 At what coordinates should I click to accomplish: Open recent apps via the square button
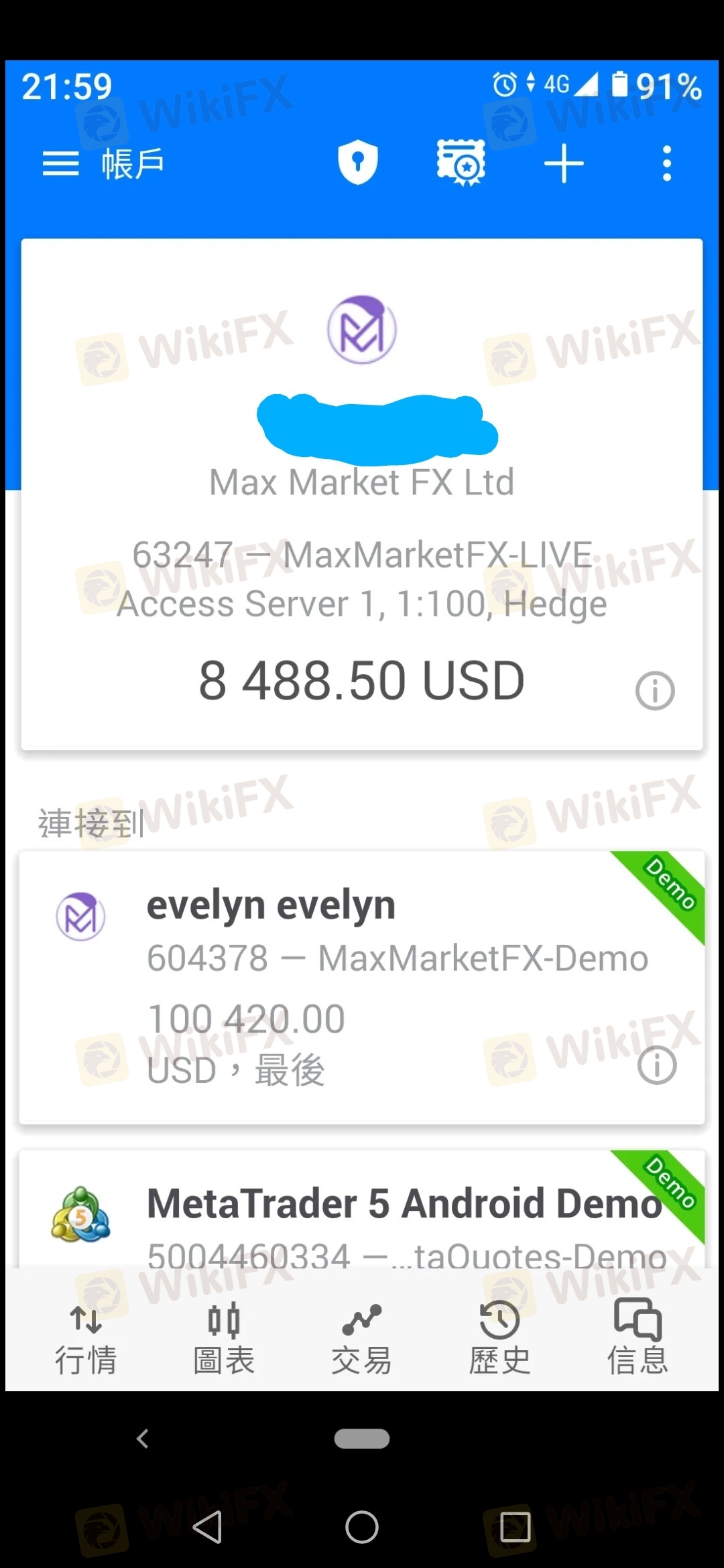click(x=516, y=1527)
